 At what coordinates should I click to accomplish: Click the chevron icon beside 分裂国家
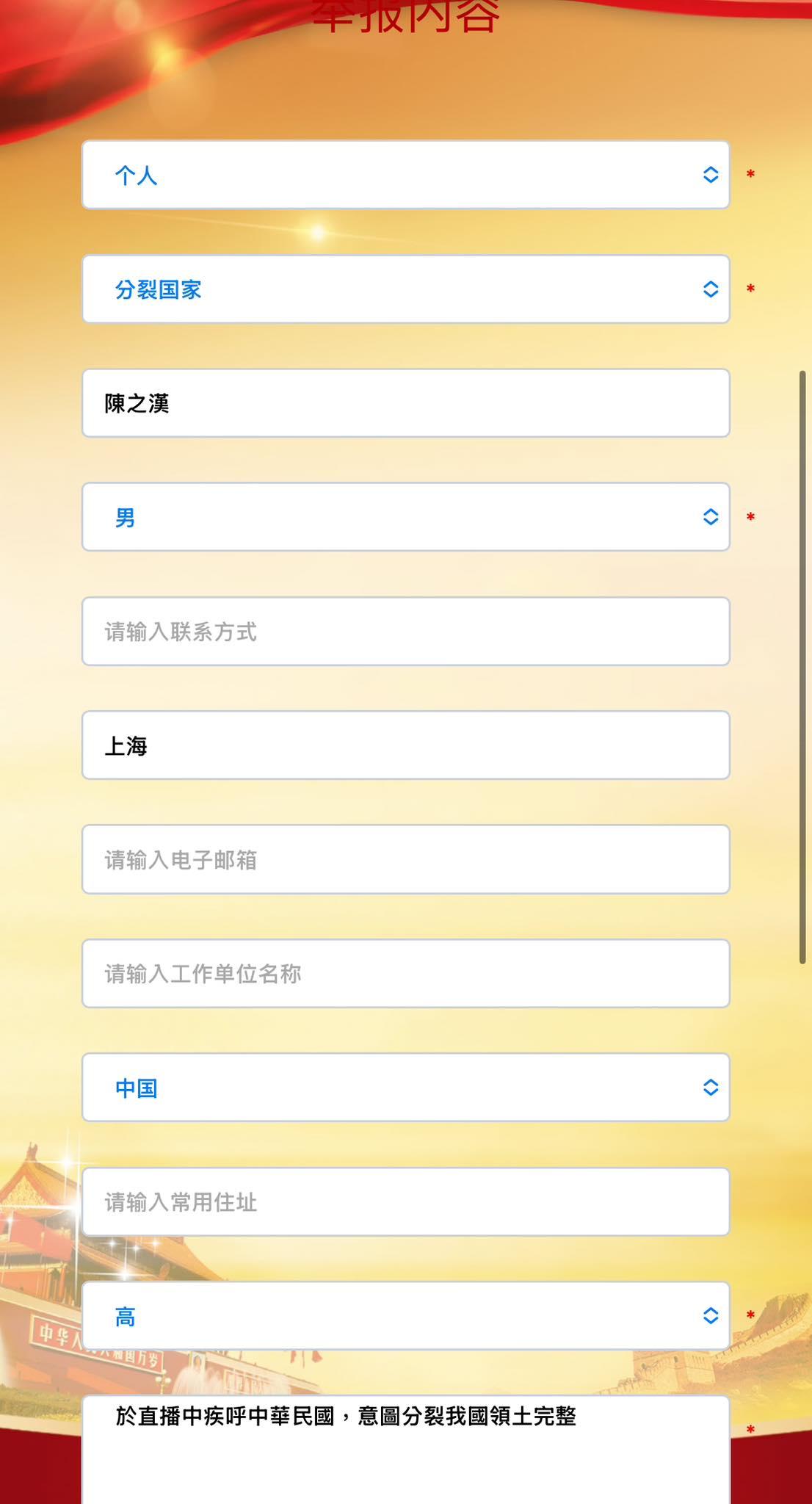[711, 289]
